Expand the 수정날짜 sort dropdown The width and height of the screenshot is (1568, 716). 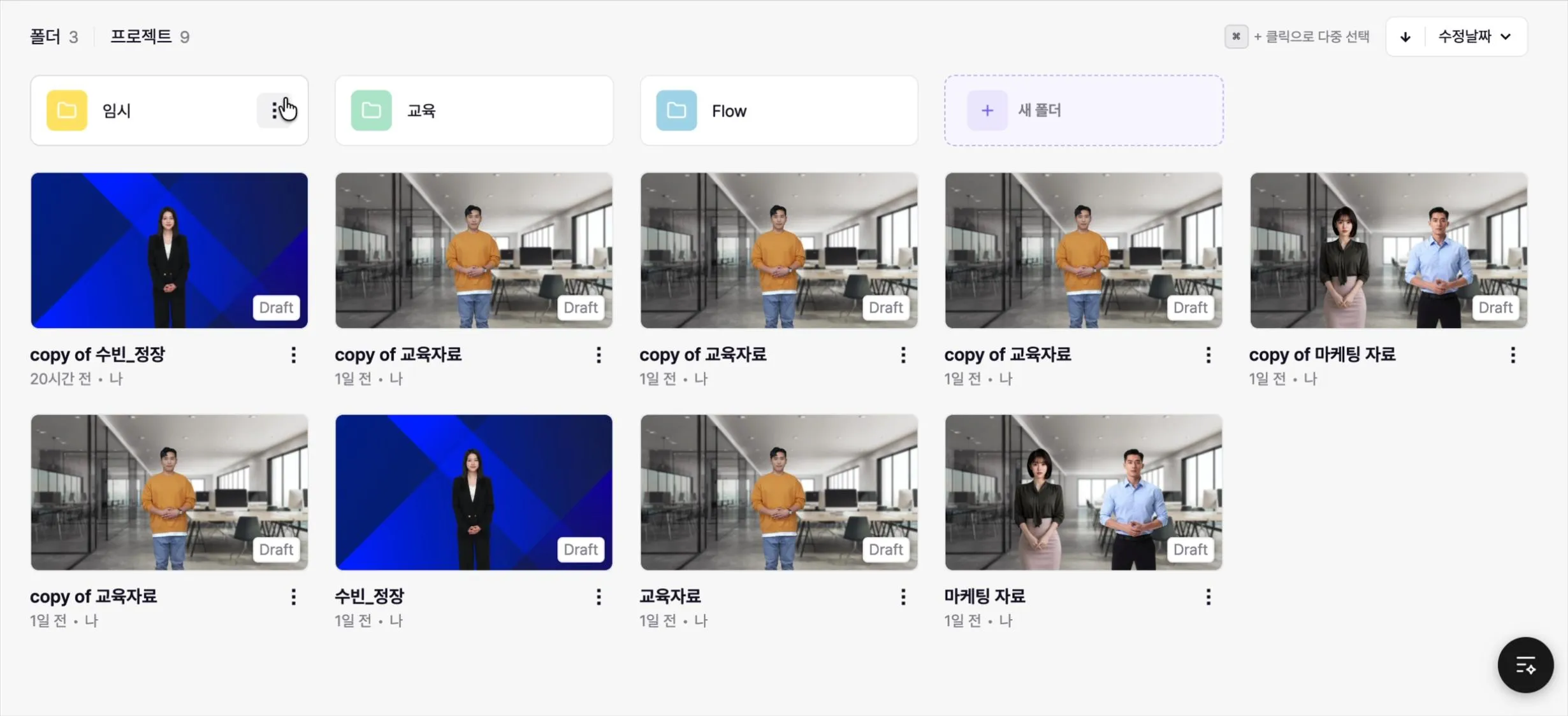tap(1474, 37)
